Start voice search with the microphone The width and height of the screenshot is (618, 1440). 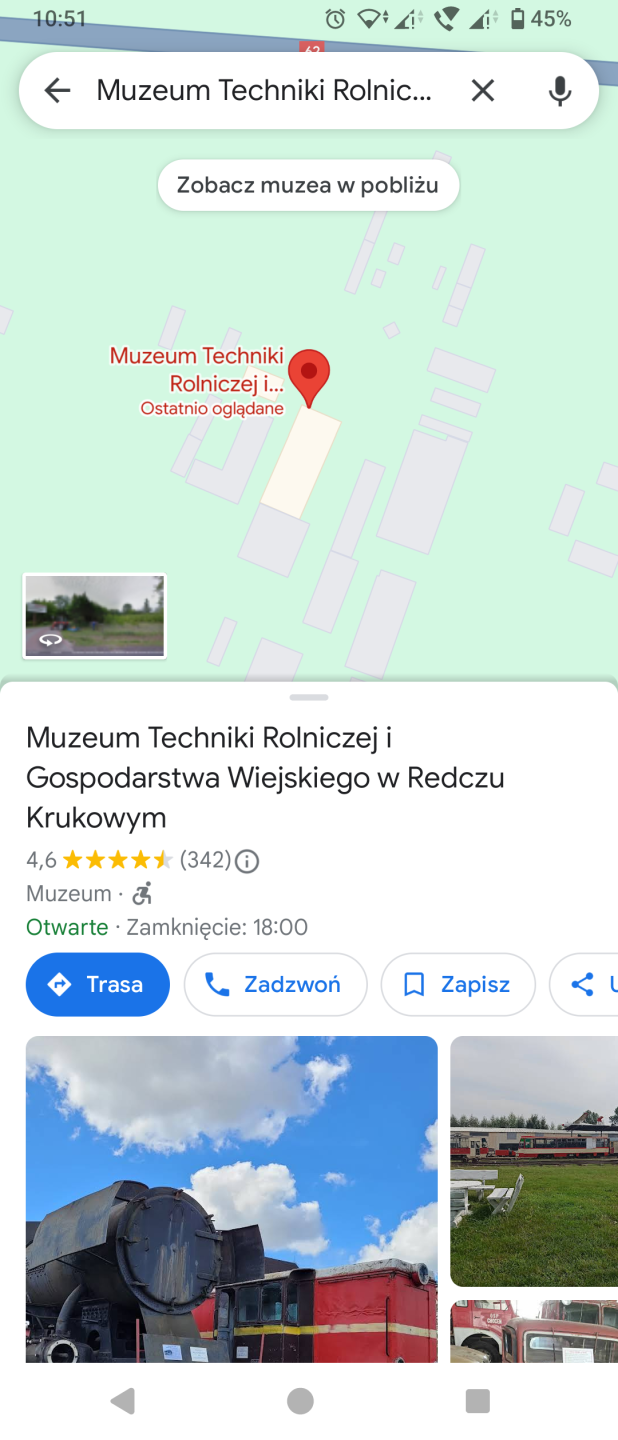point(560,91)
